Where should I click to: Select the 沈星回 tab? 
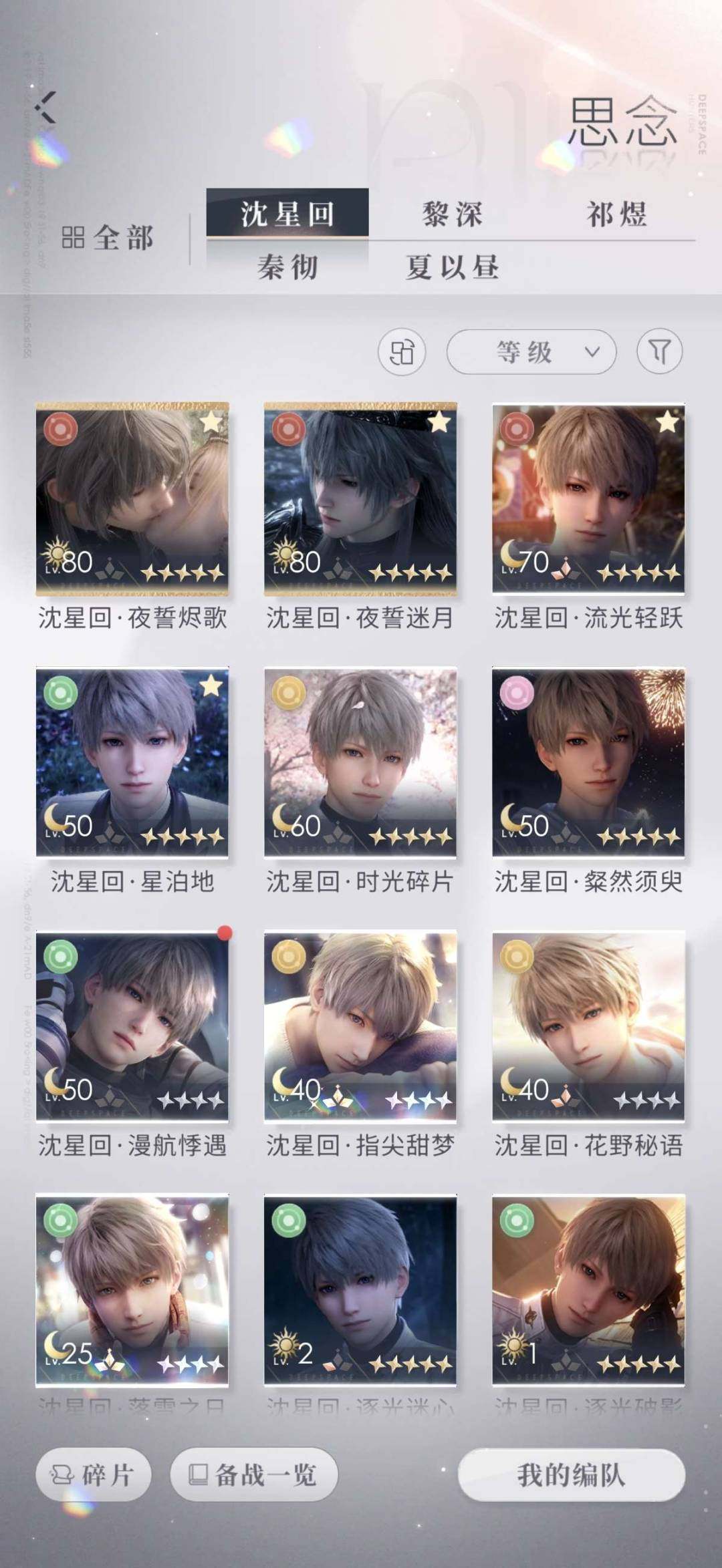287,214
